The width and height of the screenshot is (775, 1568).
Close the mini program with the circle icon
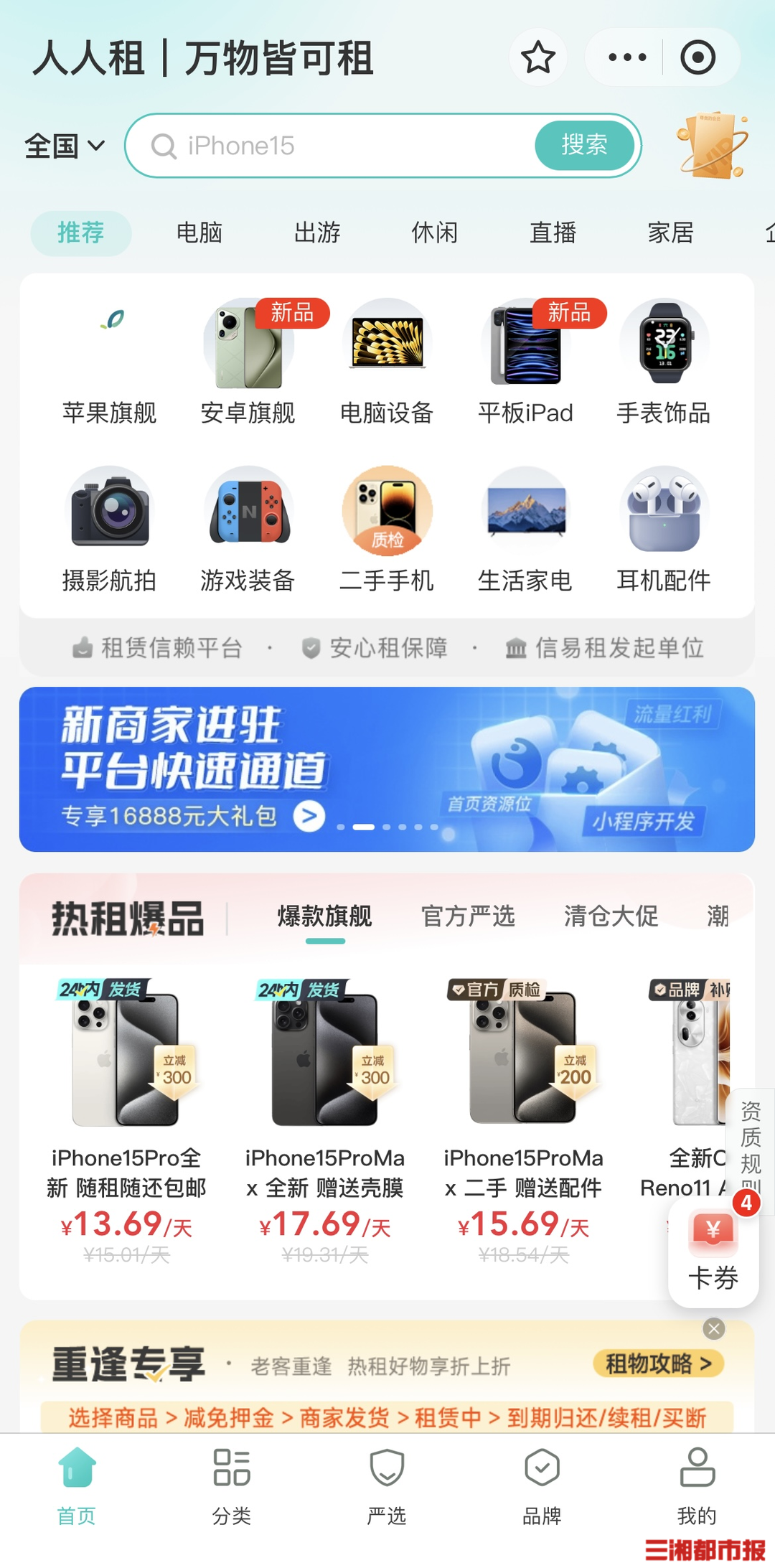pos(697,57)
